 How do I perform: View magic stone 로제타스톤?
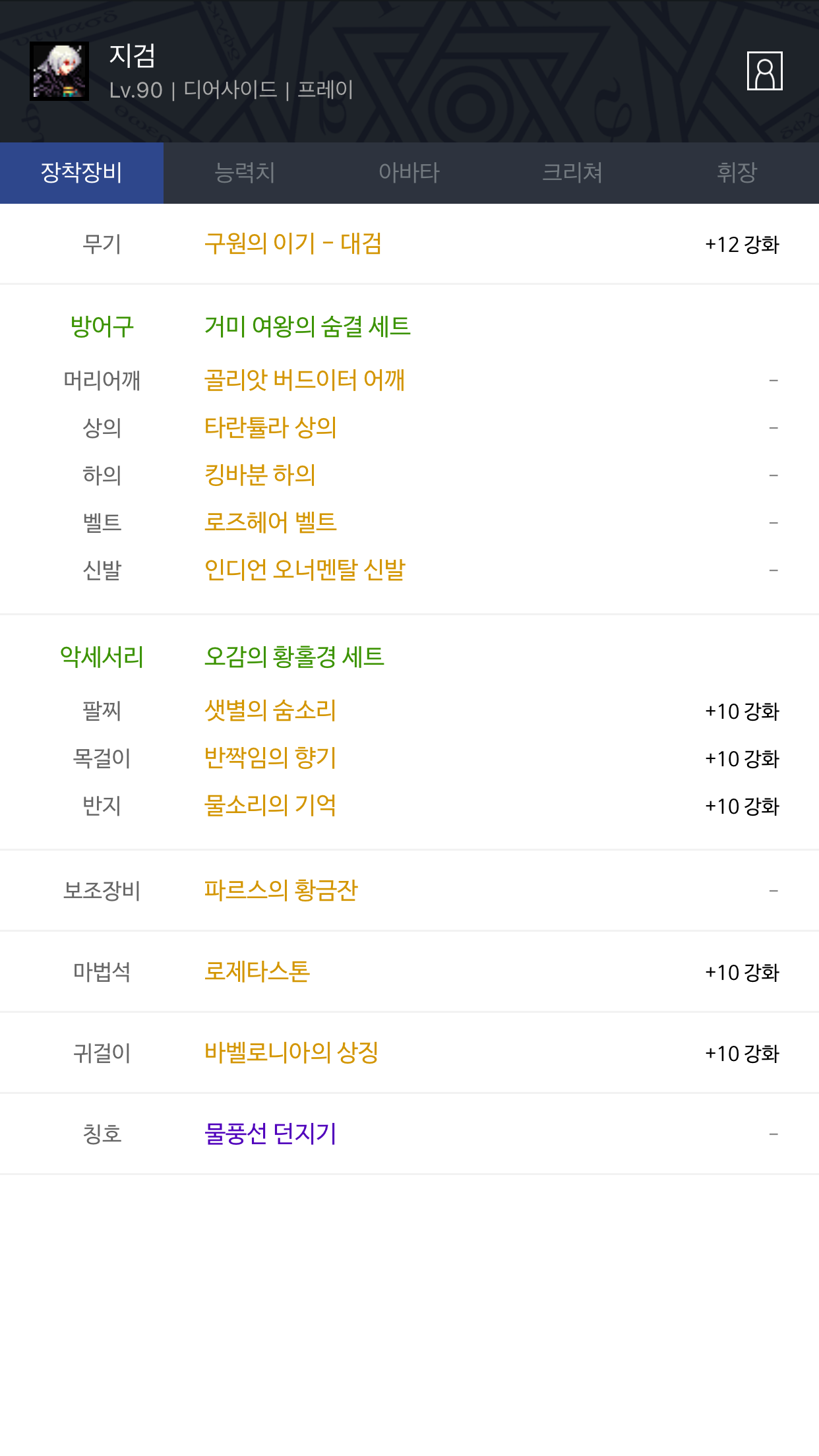click(257, 972)
